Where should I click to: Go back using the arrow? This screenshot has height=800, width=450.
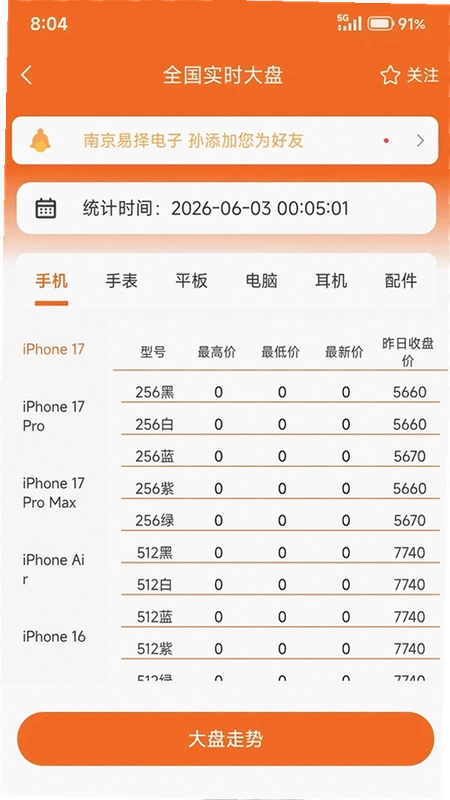27,76
